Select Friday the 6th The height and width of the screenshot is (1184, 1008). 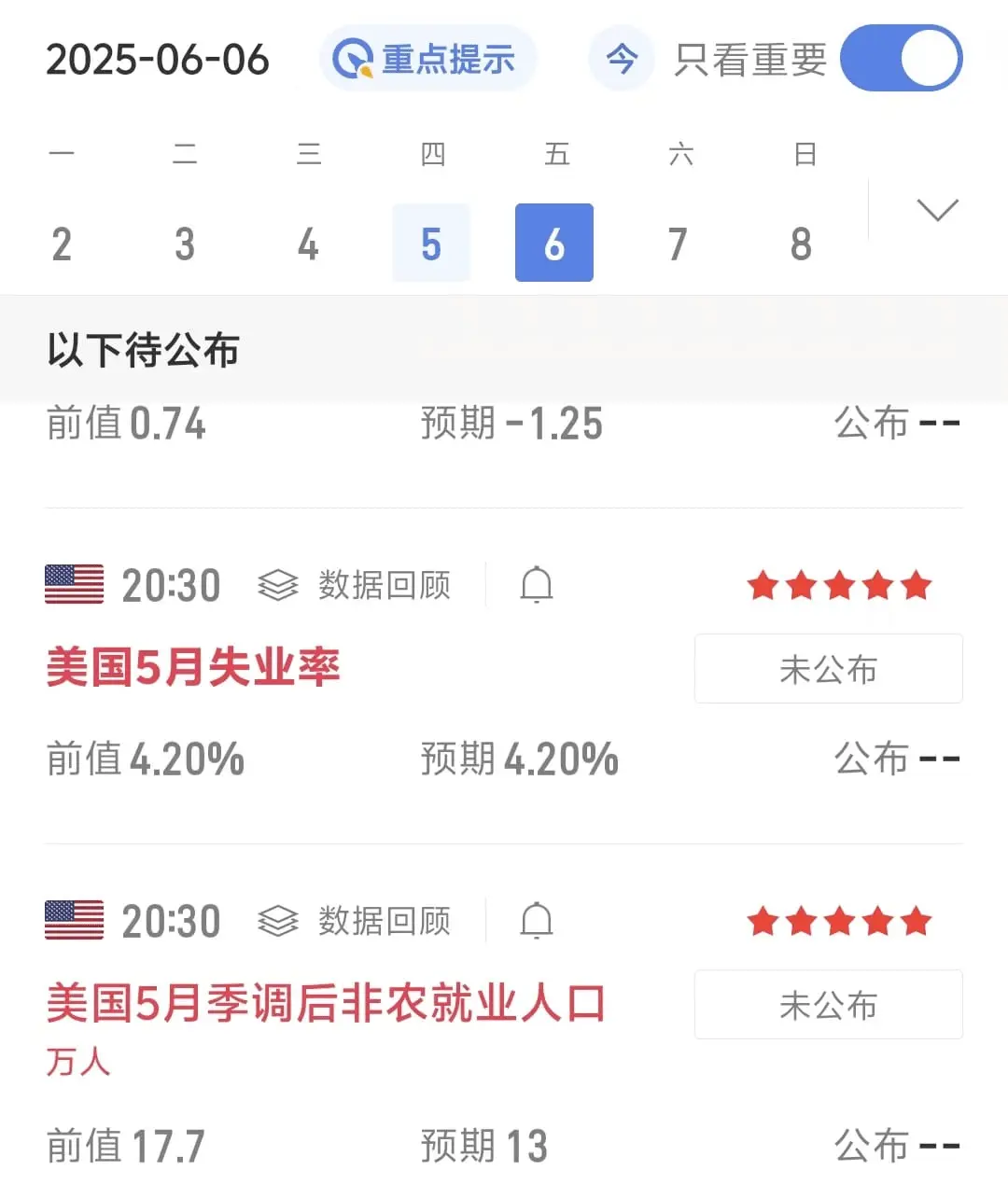click(554, 243)
